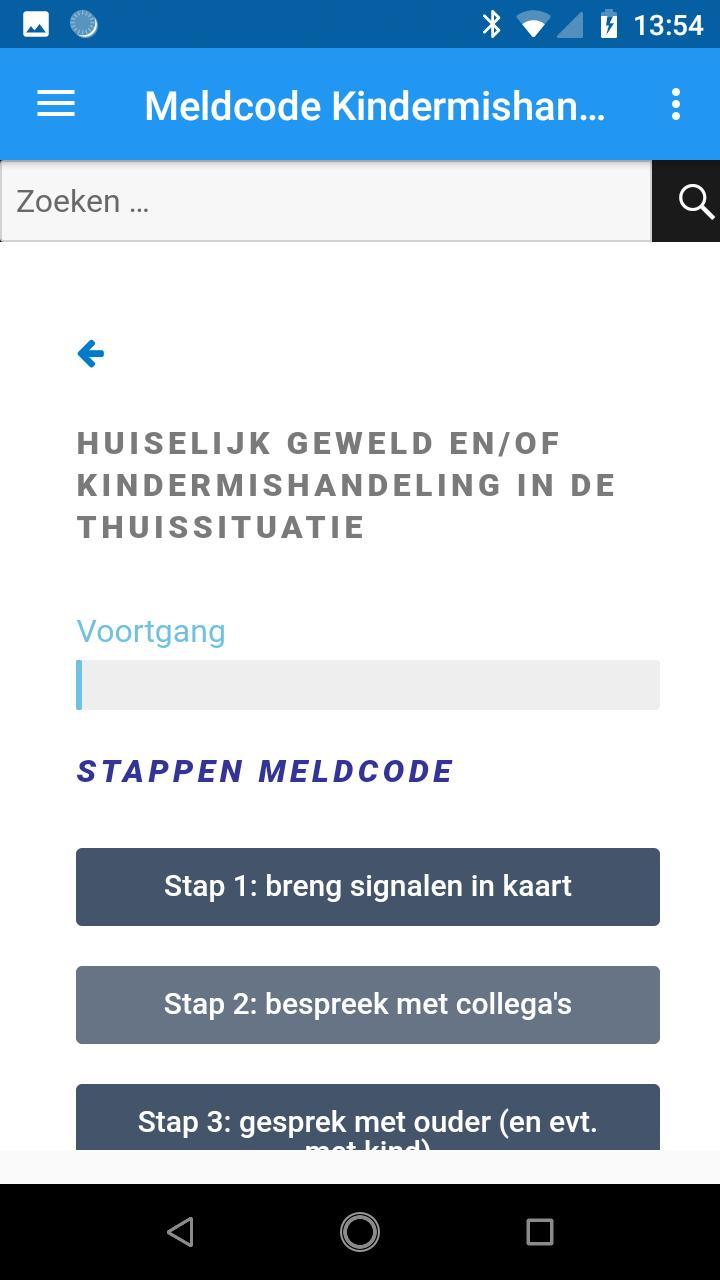Image resolution: width=720 pixels, height=1280 pixels.
Task: Tap the recent apps square button
Action: point(539,1231)
